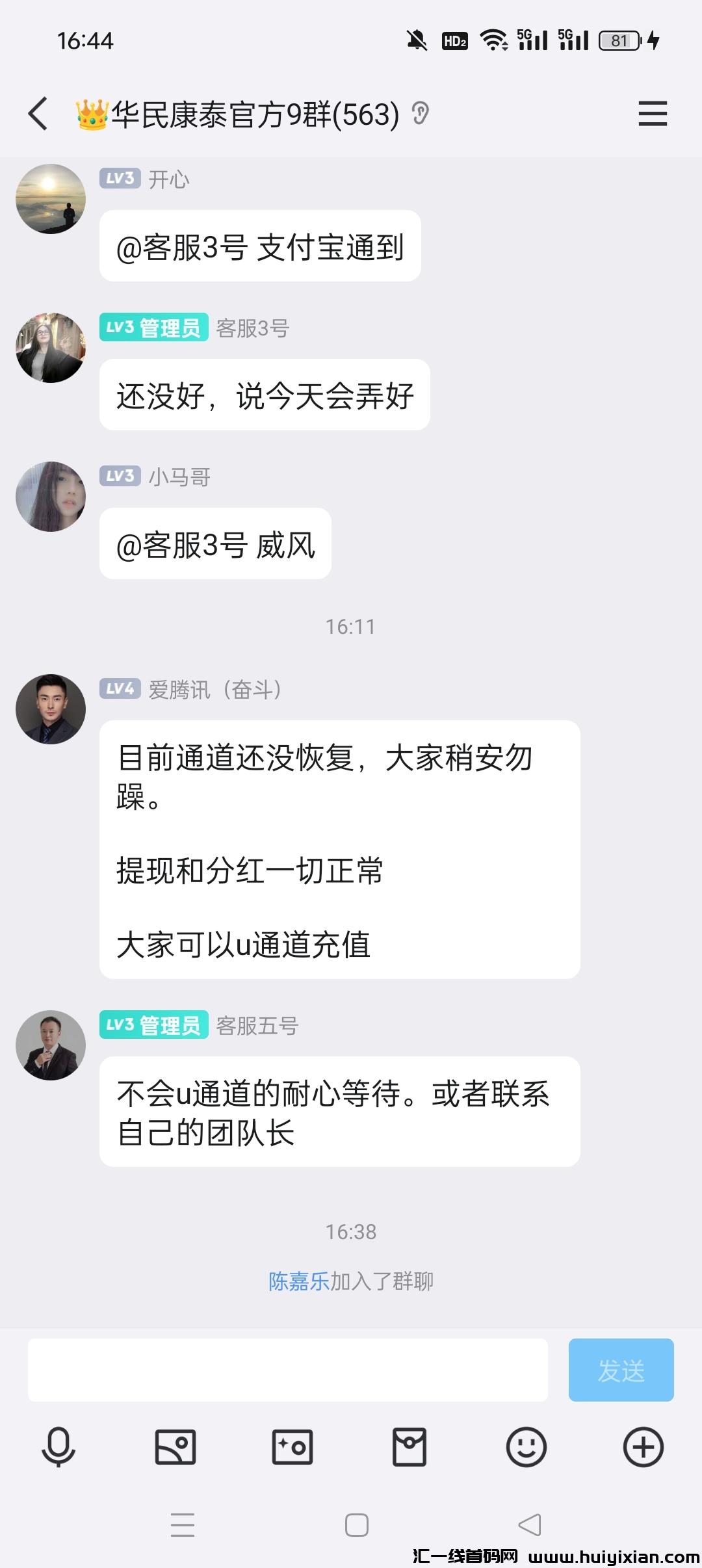Open the photo gallery picker
702x1568 pixels.
[x=175, y=1447]
